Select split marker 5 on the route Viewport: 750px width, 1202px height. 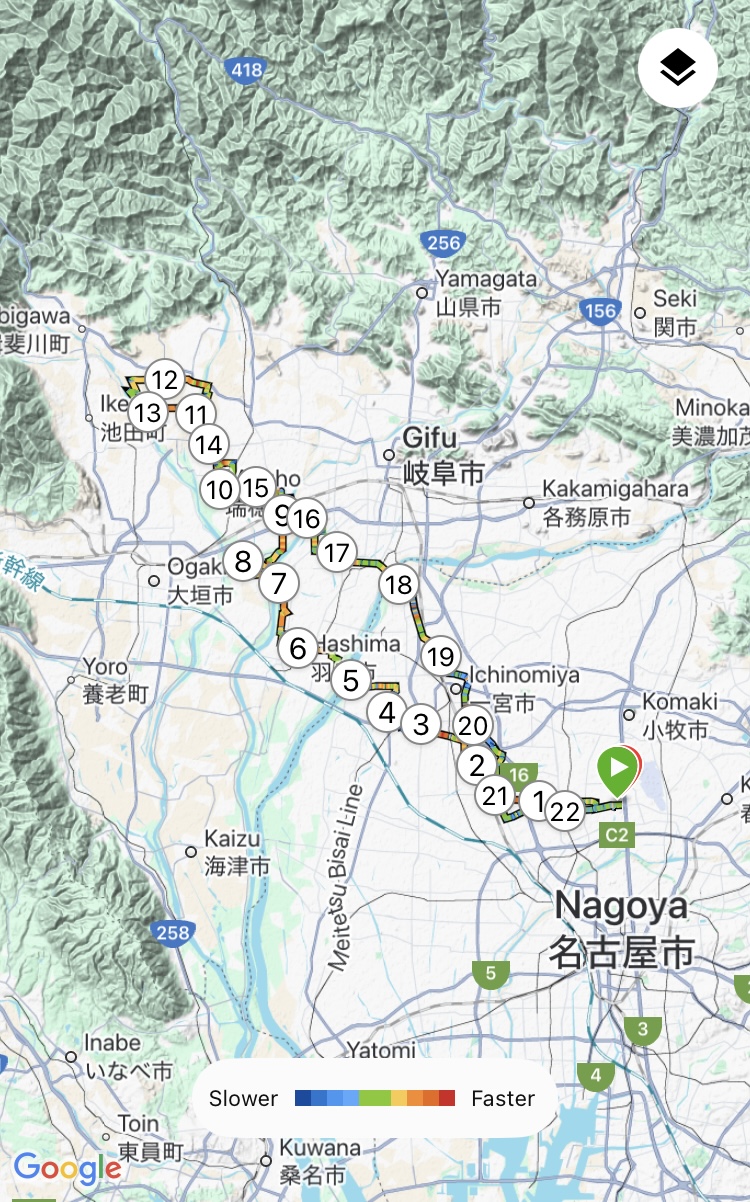(351, 681)
